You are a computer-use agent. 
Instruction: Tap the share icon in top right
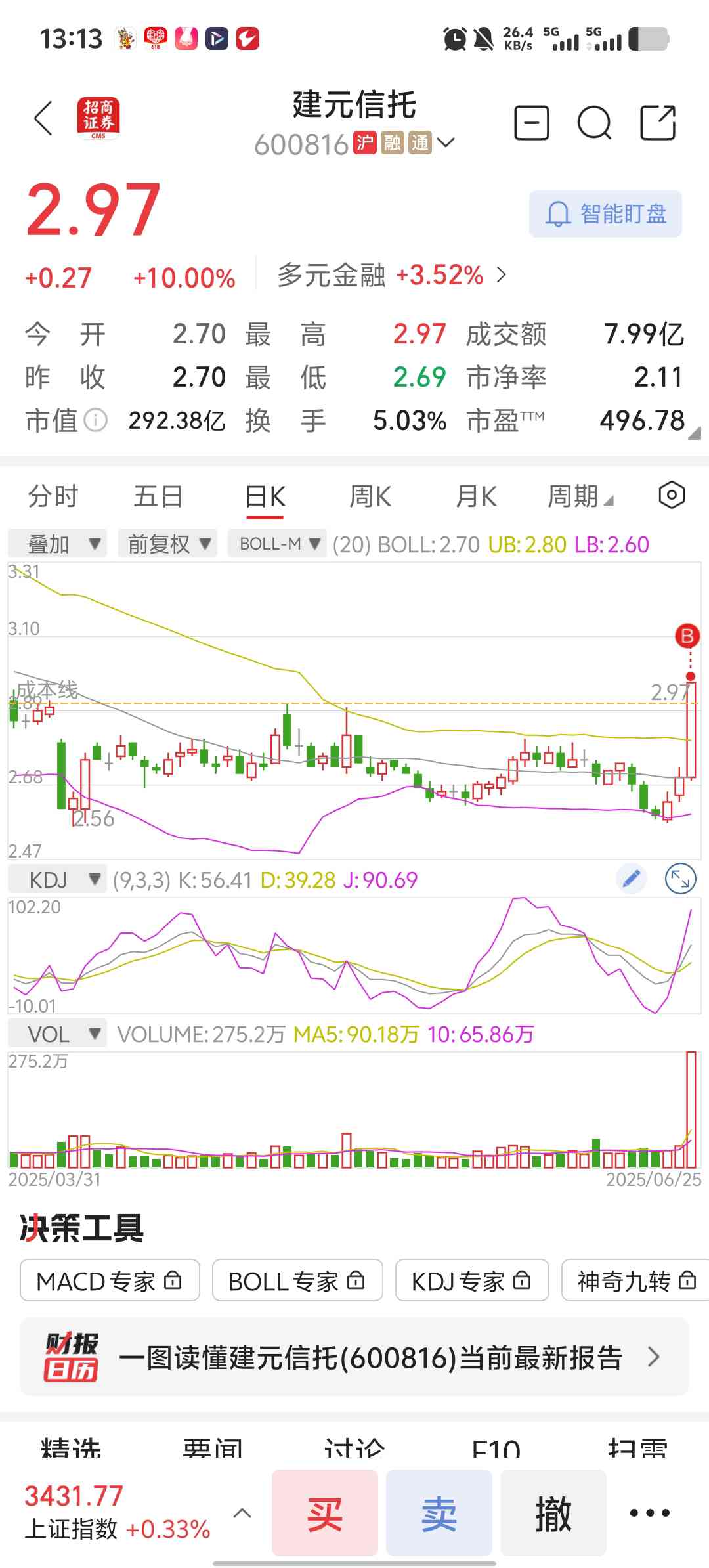pyautogui.click(x=658, y=123)
